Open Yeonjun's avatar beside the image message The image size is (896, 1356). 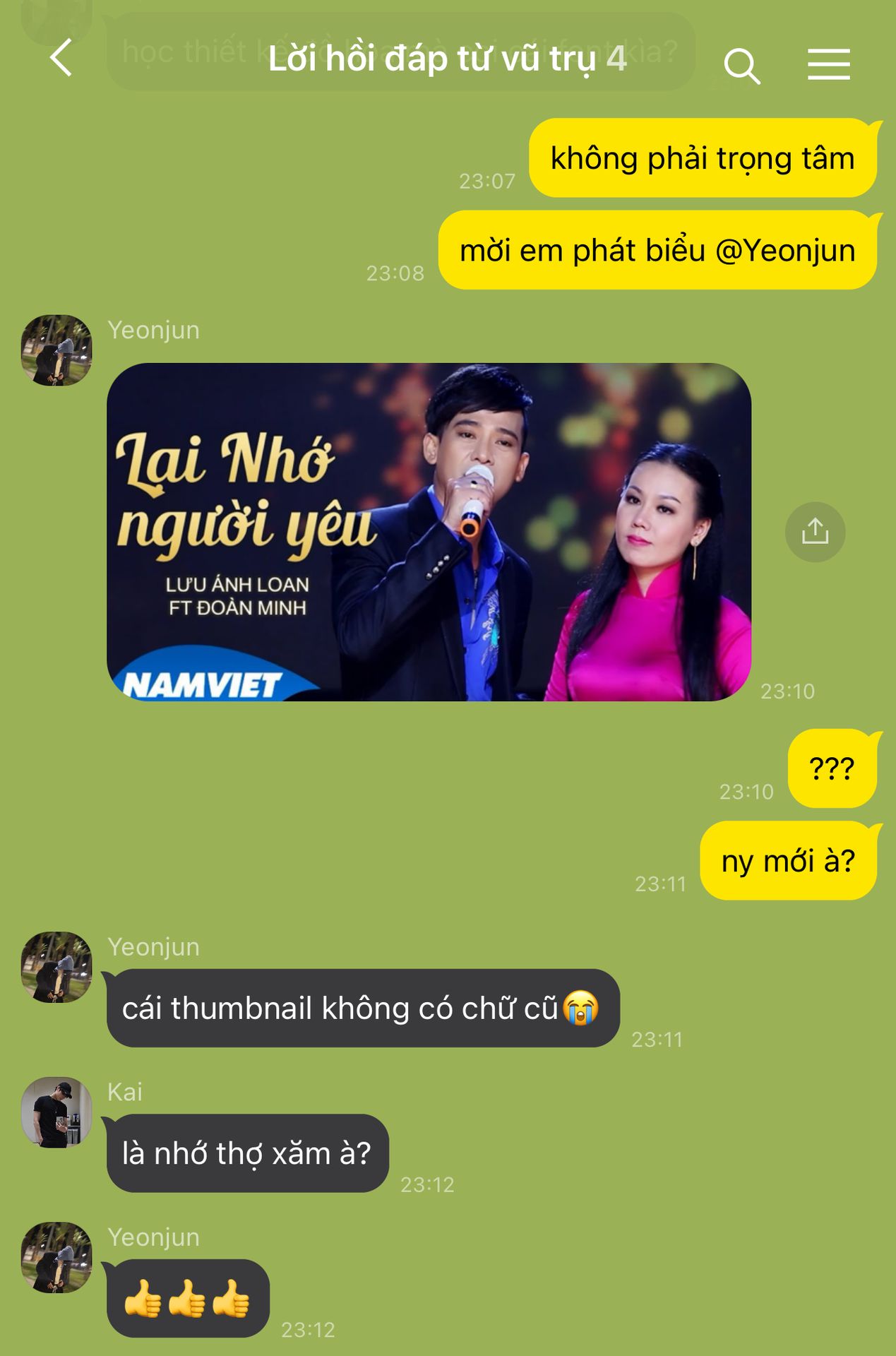tap(56, 350)
